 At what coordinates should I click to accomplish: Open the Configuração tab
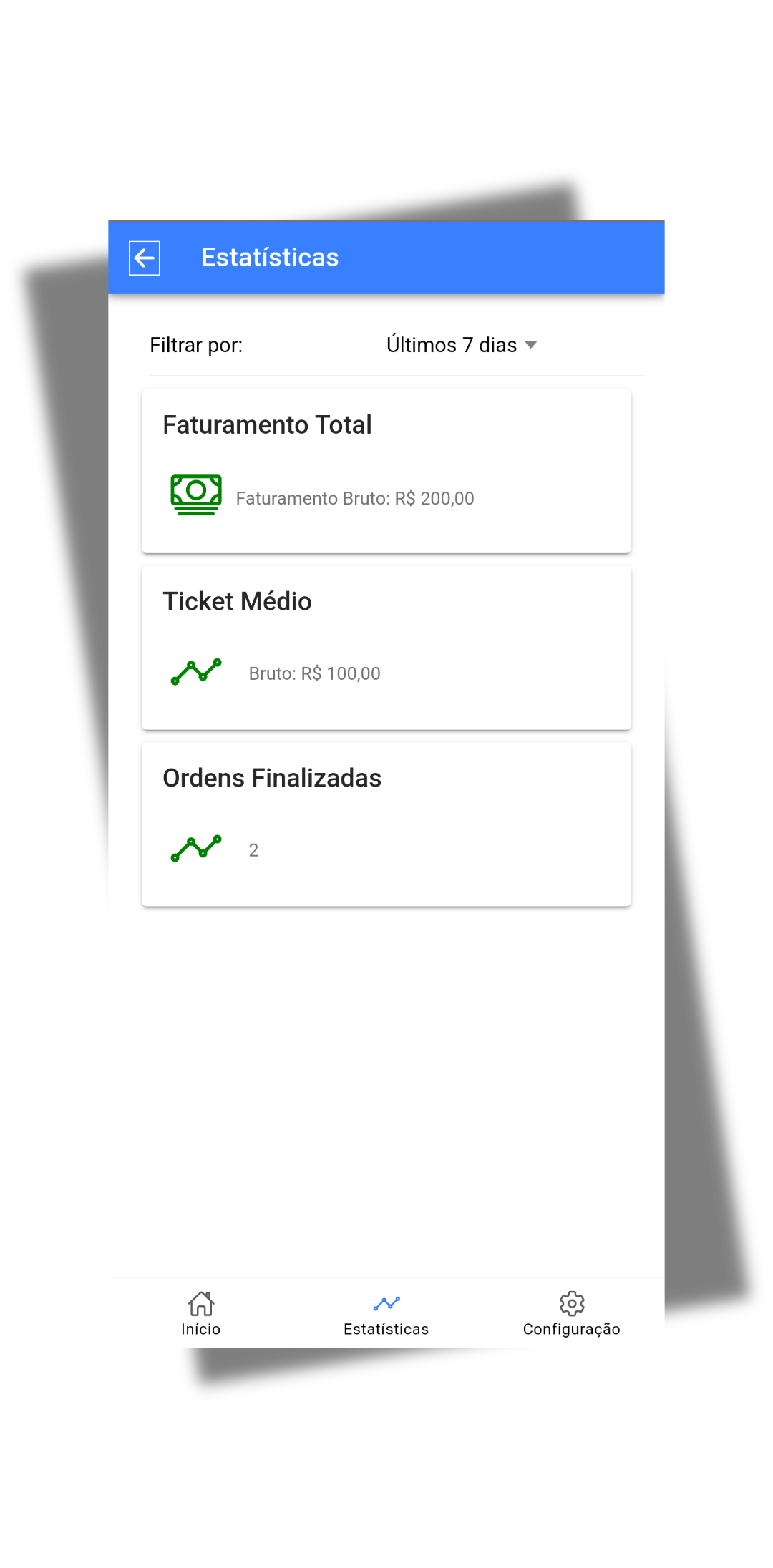coord(571,1314)
